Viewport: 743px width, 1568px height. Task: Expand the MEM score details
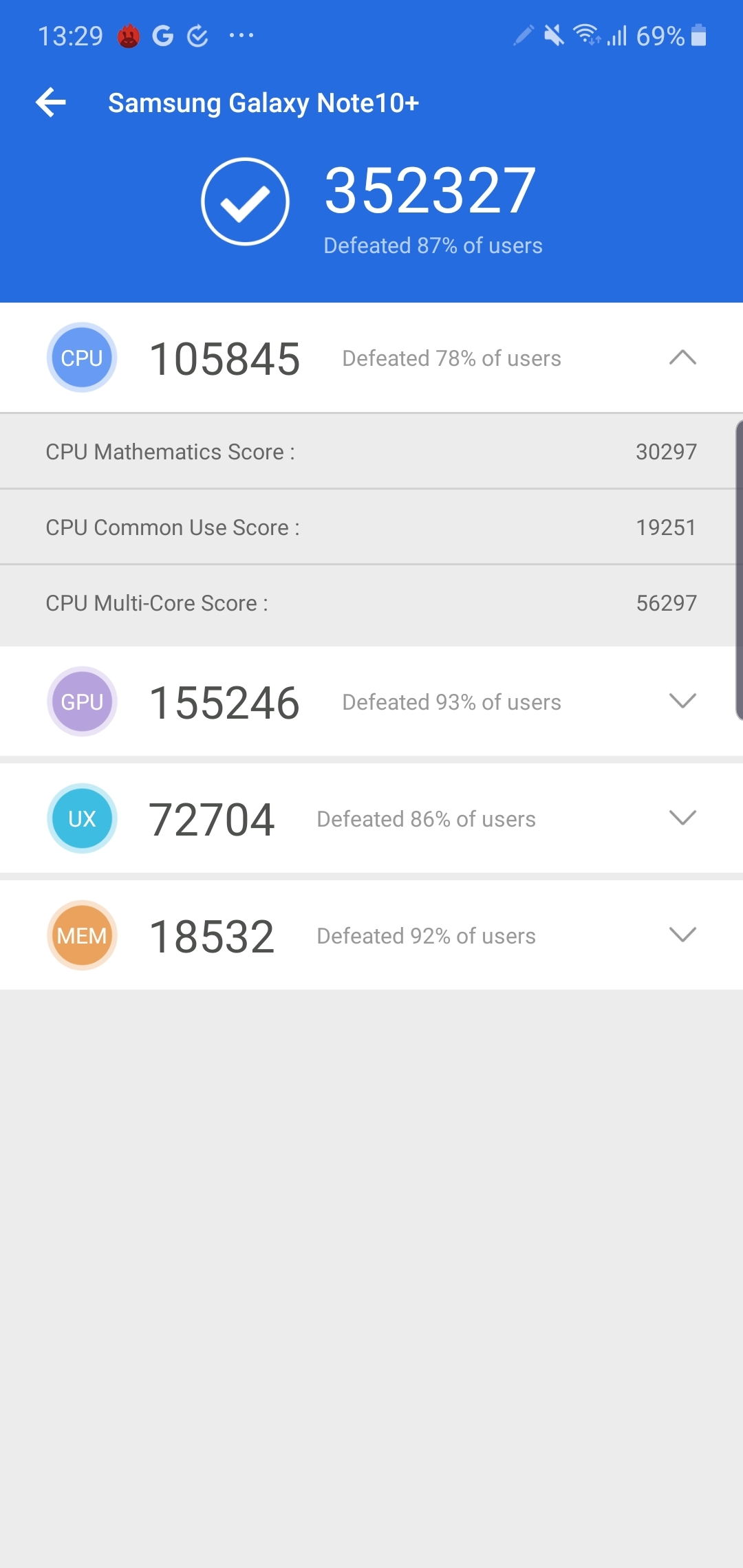(x=682, y=935)
